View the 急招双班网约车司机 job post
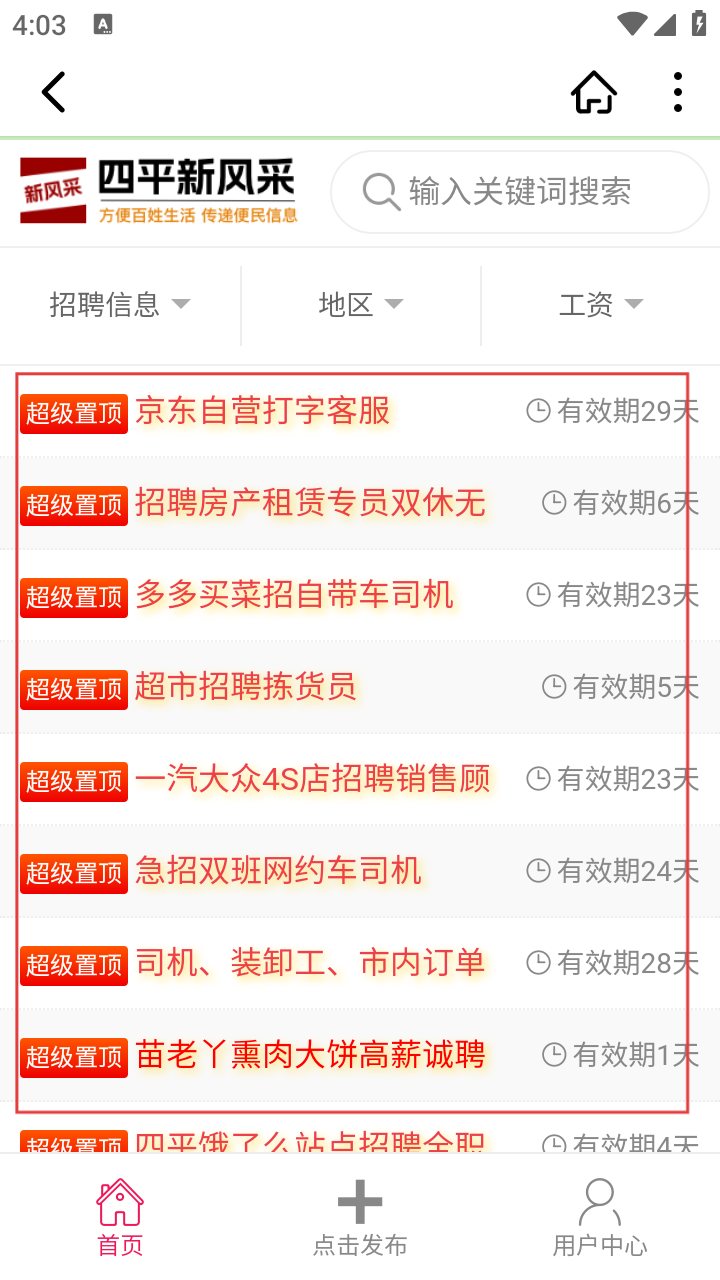720x1280 pixels. pyautogui.click(x=278, y=871)
